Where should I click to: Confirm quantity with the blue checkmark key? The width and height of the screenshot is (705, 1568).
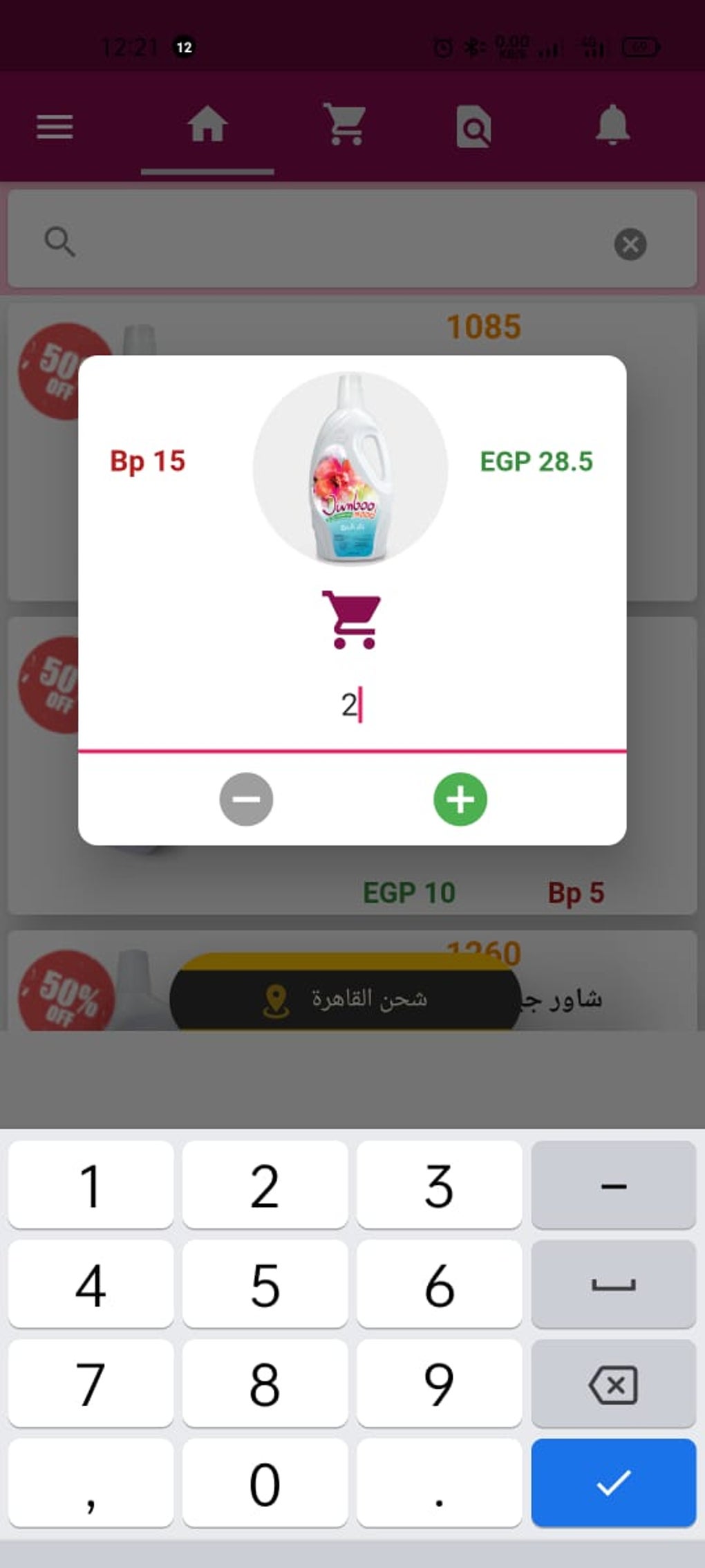(x=613, y=1484)
